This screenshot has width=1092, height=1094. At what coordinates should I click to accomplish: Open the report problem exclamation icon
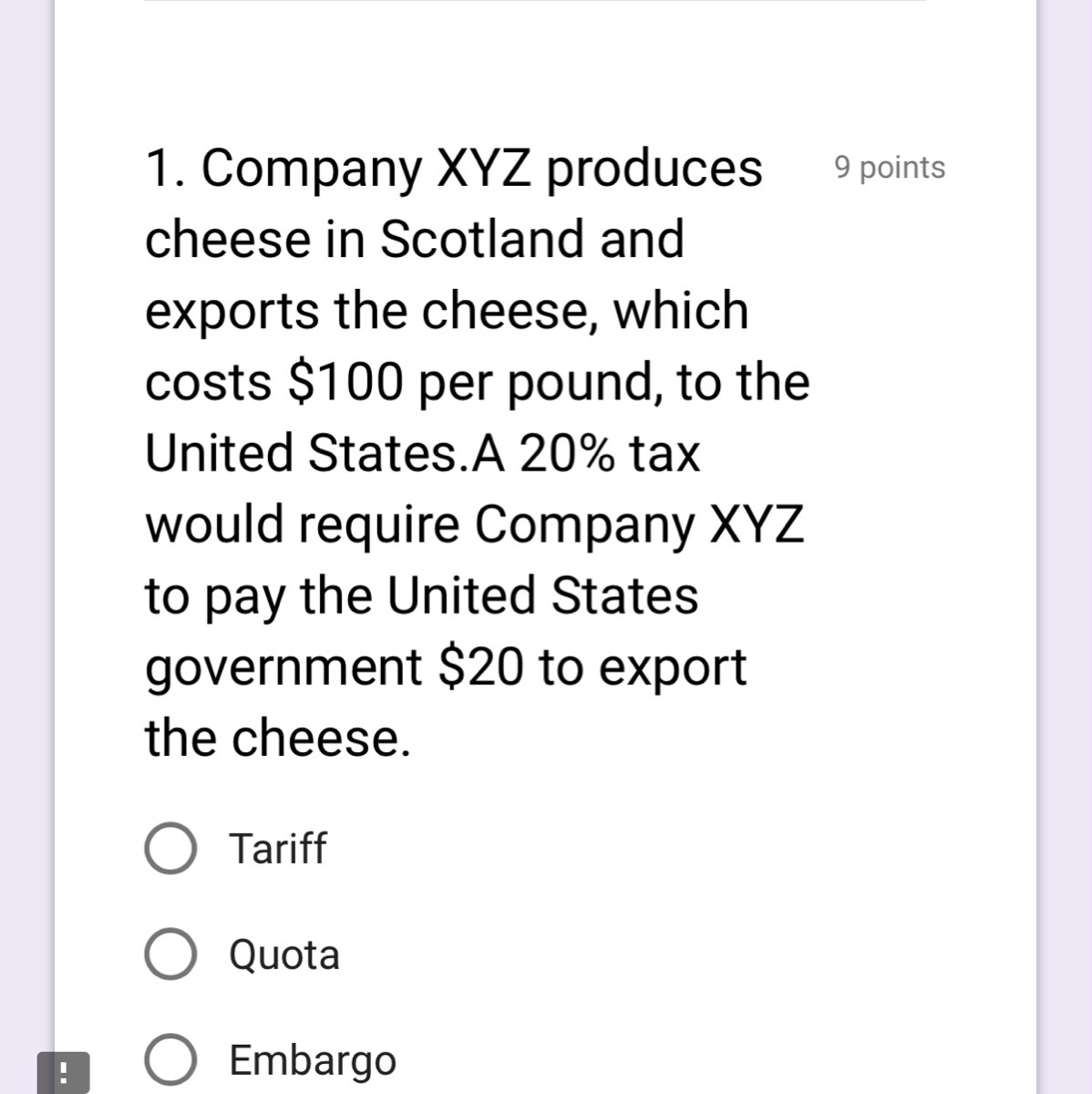pos(63,1072)
